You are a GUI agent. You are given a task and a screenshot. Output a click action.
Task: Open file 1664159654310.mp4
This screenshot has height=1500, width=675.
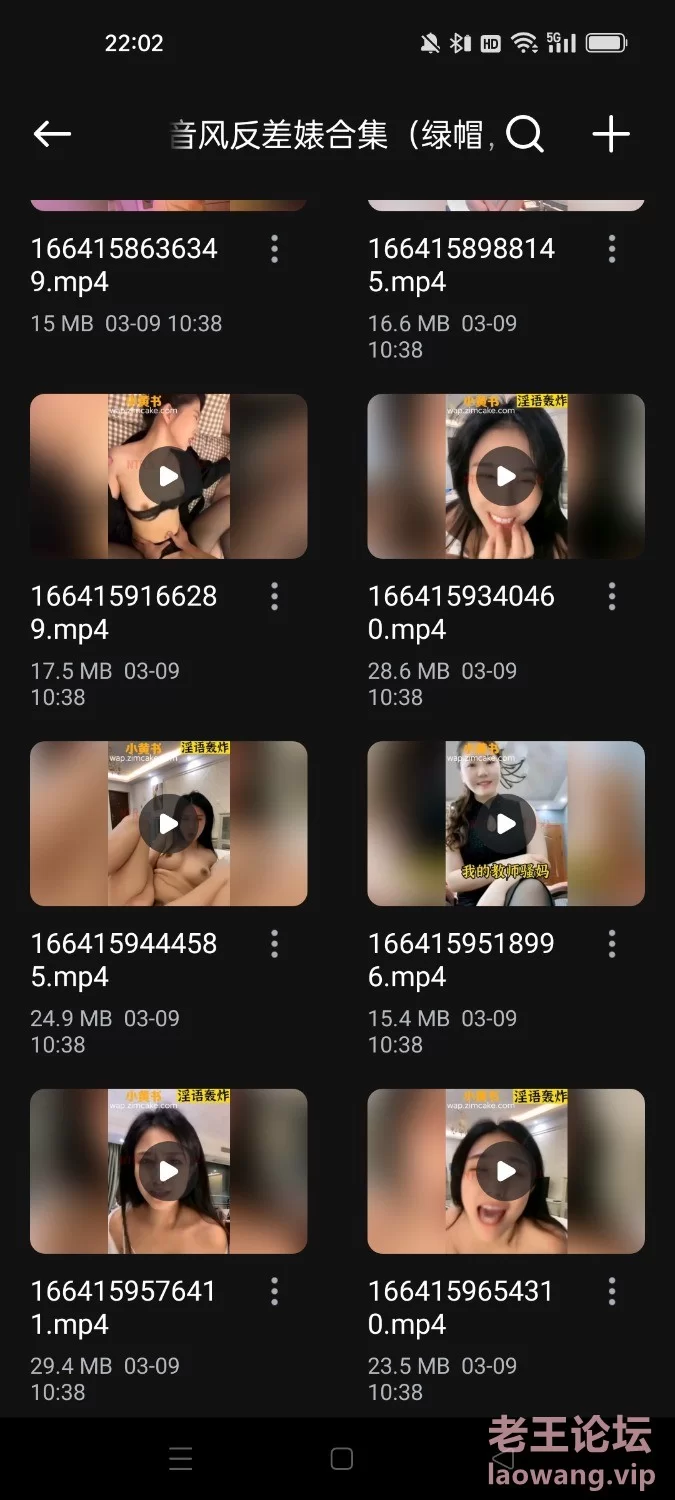click(x=506, y=1171)
